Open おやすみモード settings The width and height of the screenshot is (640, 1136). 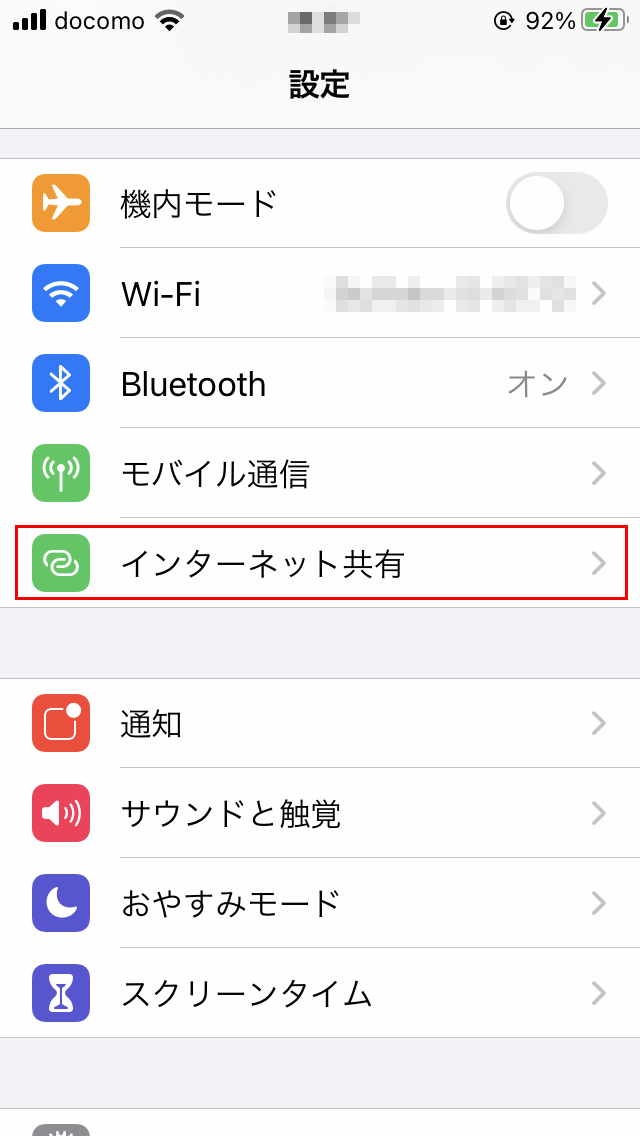click(x=320, y=903)
